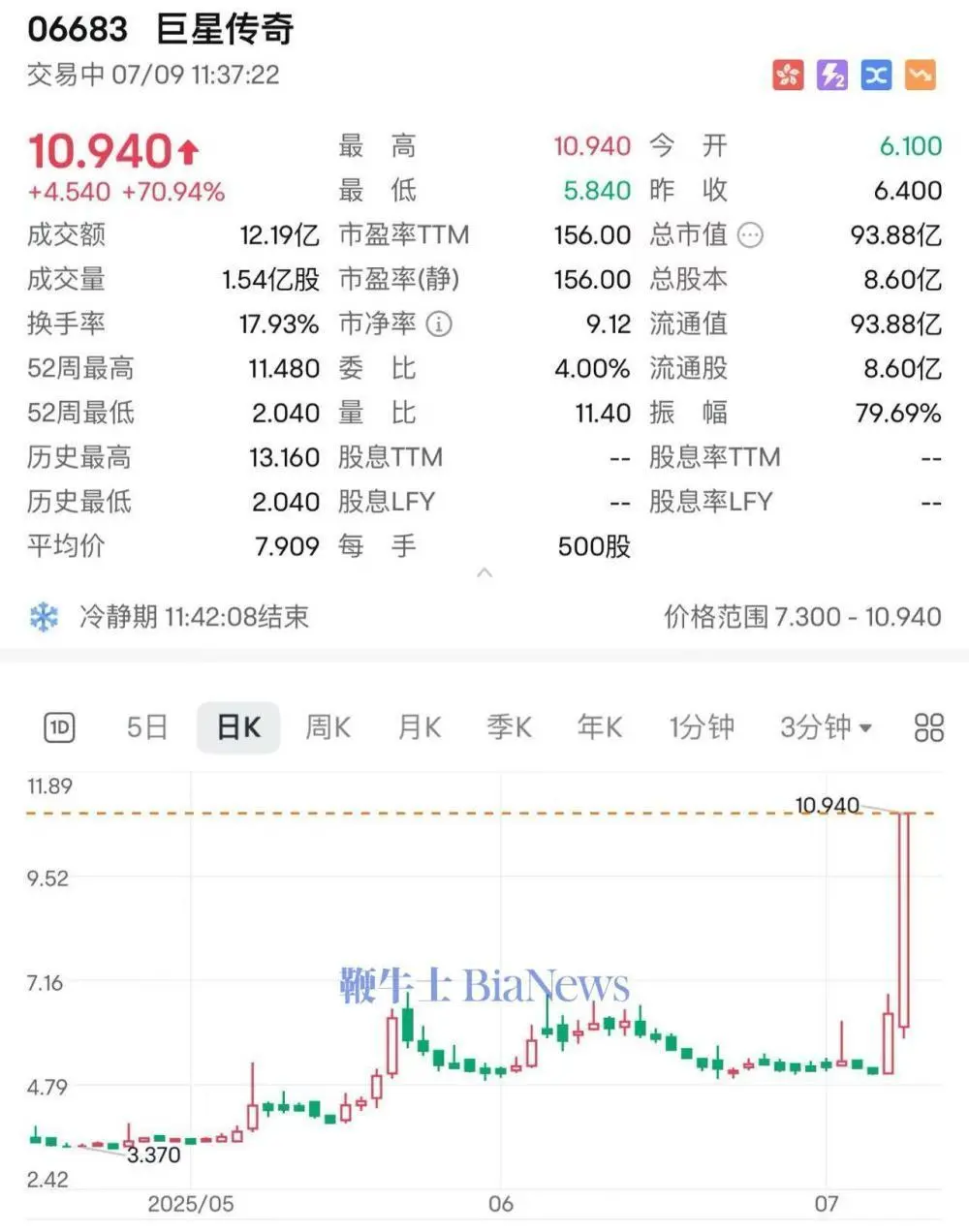Select the 1D chart icon
The width and height of the screenshot is (969, 1232).
click(59, 726)
